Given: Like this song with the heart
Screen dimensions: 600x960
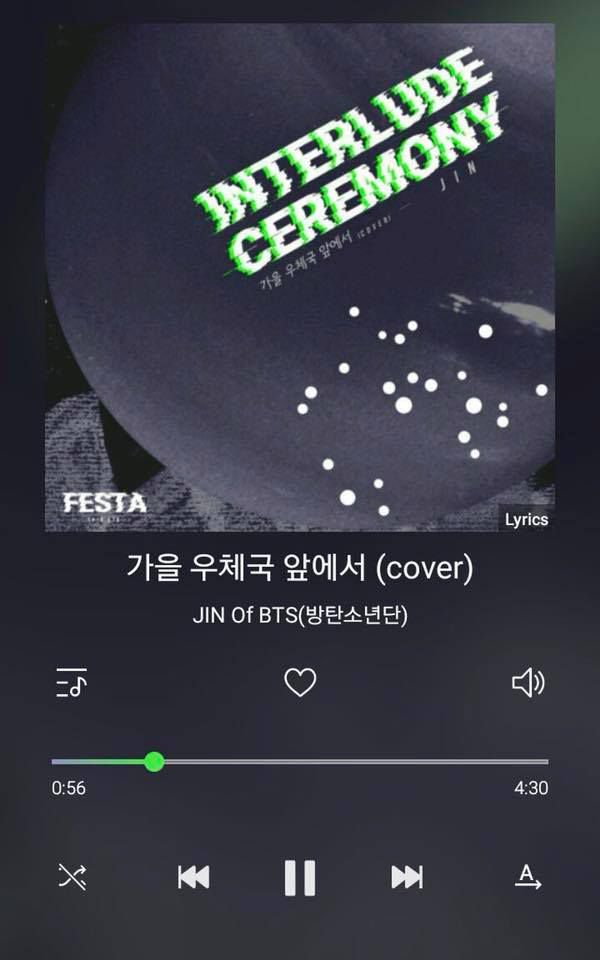Looking at the screenshot, I should [300, 683].
